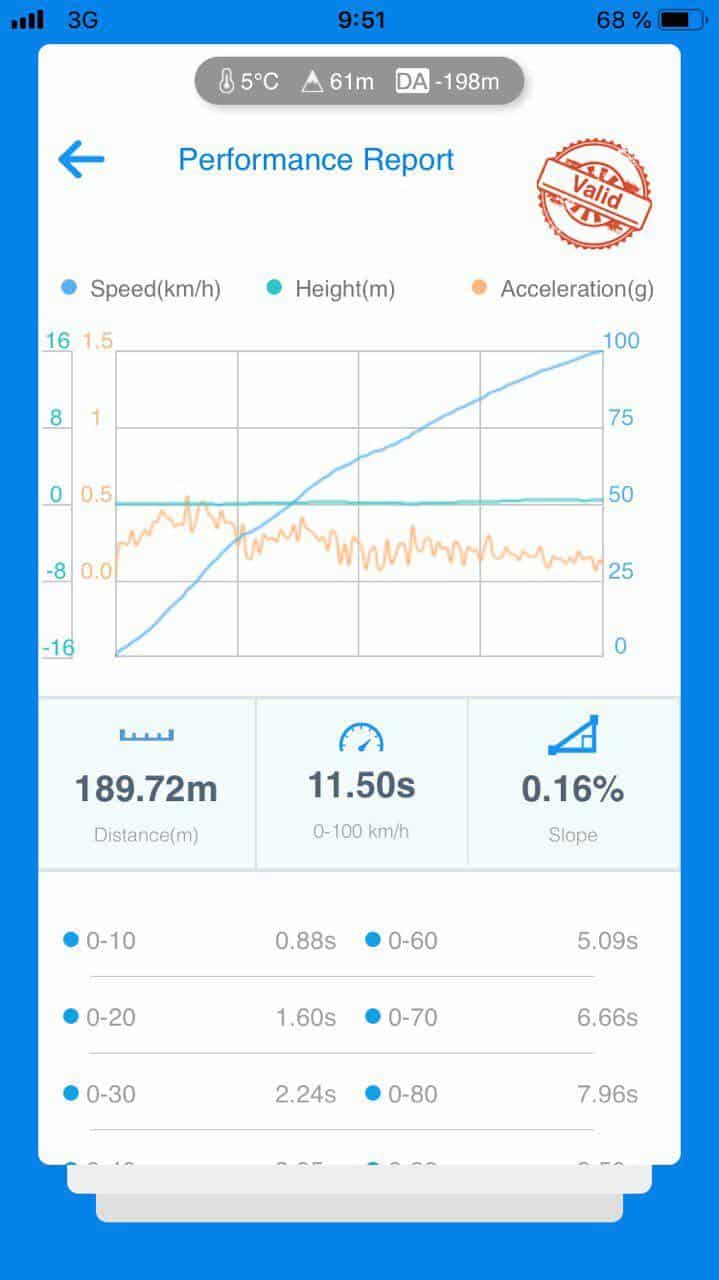The height and width of the screenshot is (1280, 719).
Task: Go back using the blue arrow
Action: pos(81,159)
